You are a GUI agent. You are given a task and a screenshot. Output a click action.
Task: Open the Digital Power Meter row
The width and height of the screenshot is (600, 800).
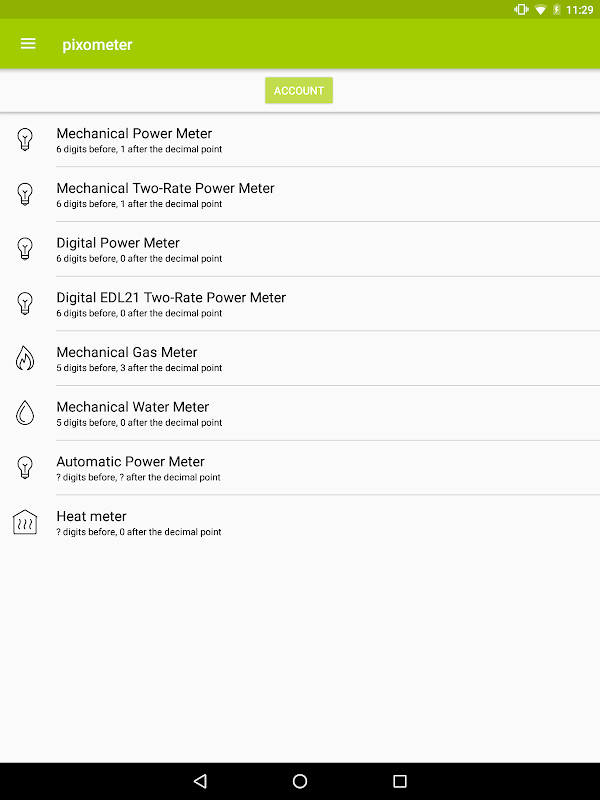point(300,249)
